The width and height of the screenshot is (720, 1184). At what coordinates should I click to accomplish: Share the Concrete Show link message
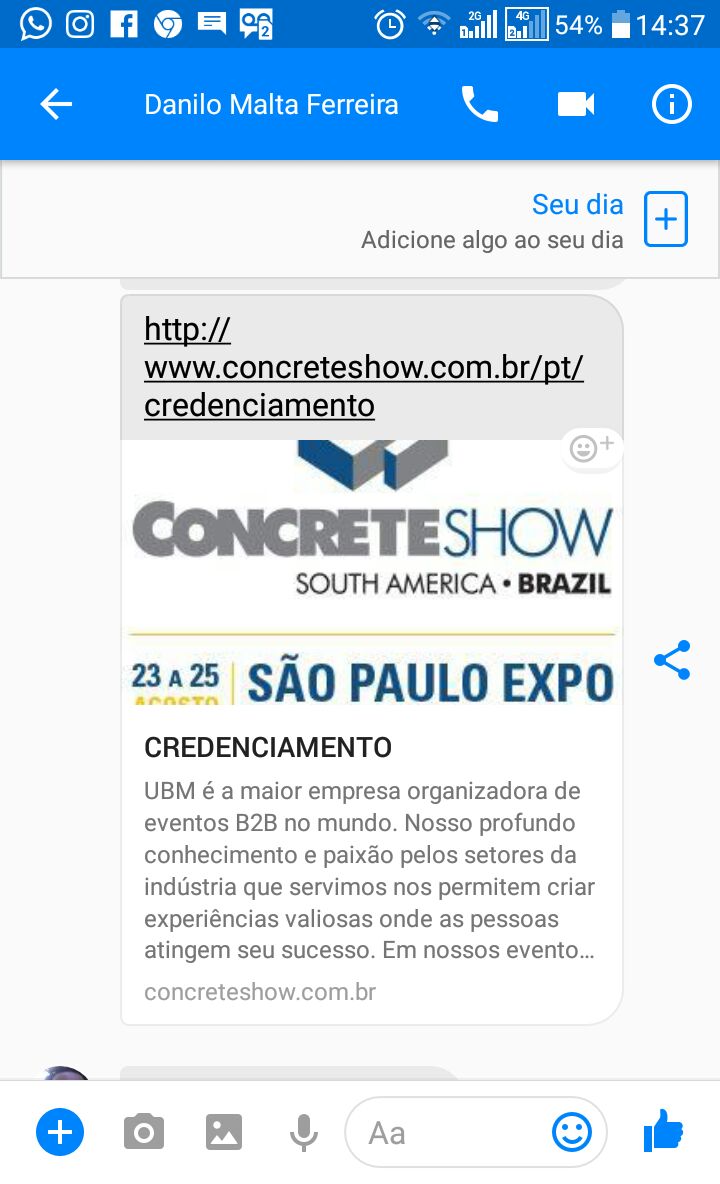[672, 660]
